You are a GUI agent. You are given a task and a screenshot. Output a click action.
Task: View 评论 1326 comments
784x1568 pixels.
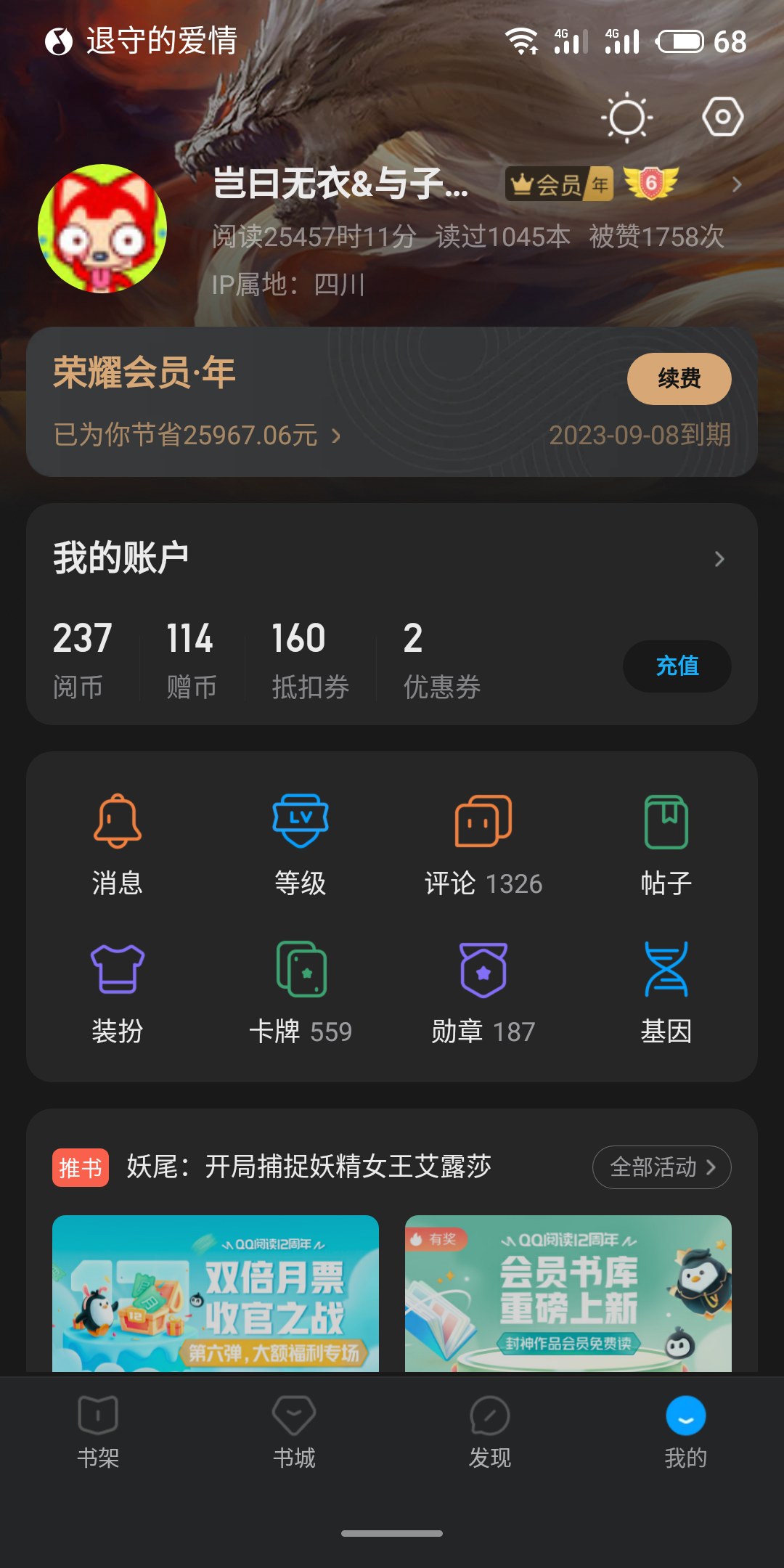pos(483,845)
